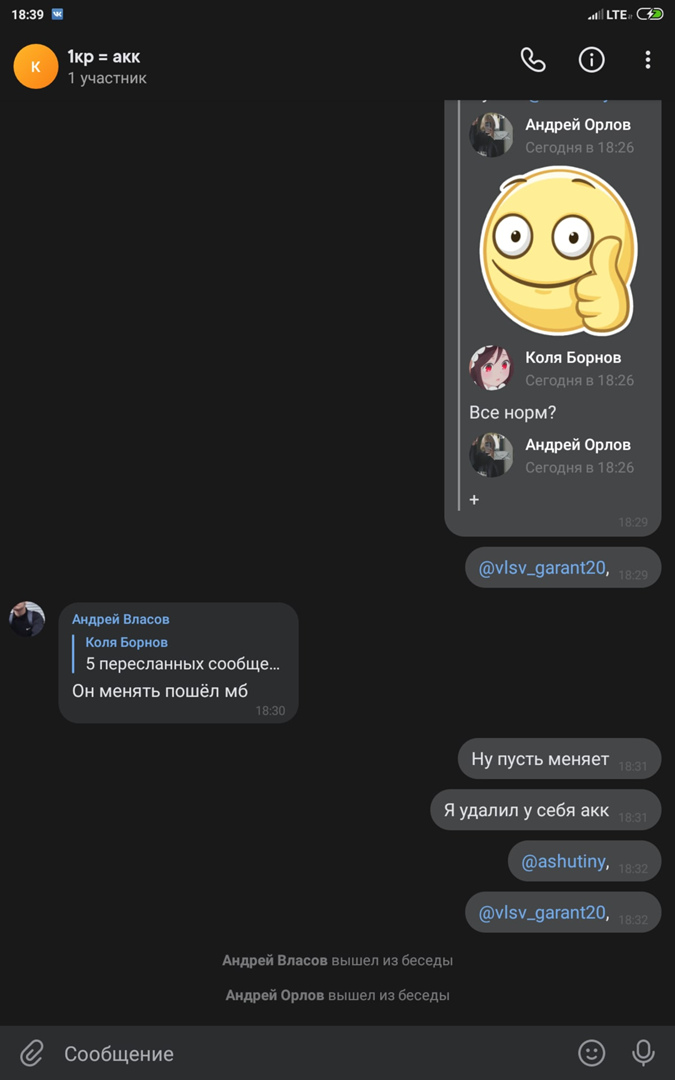Open the three-dot overflow menu

pos(647,60)
